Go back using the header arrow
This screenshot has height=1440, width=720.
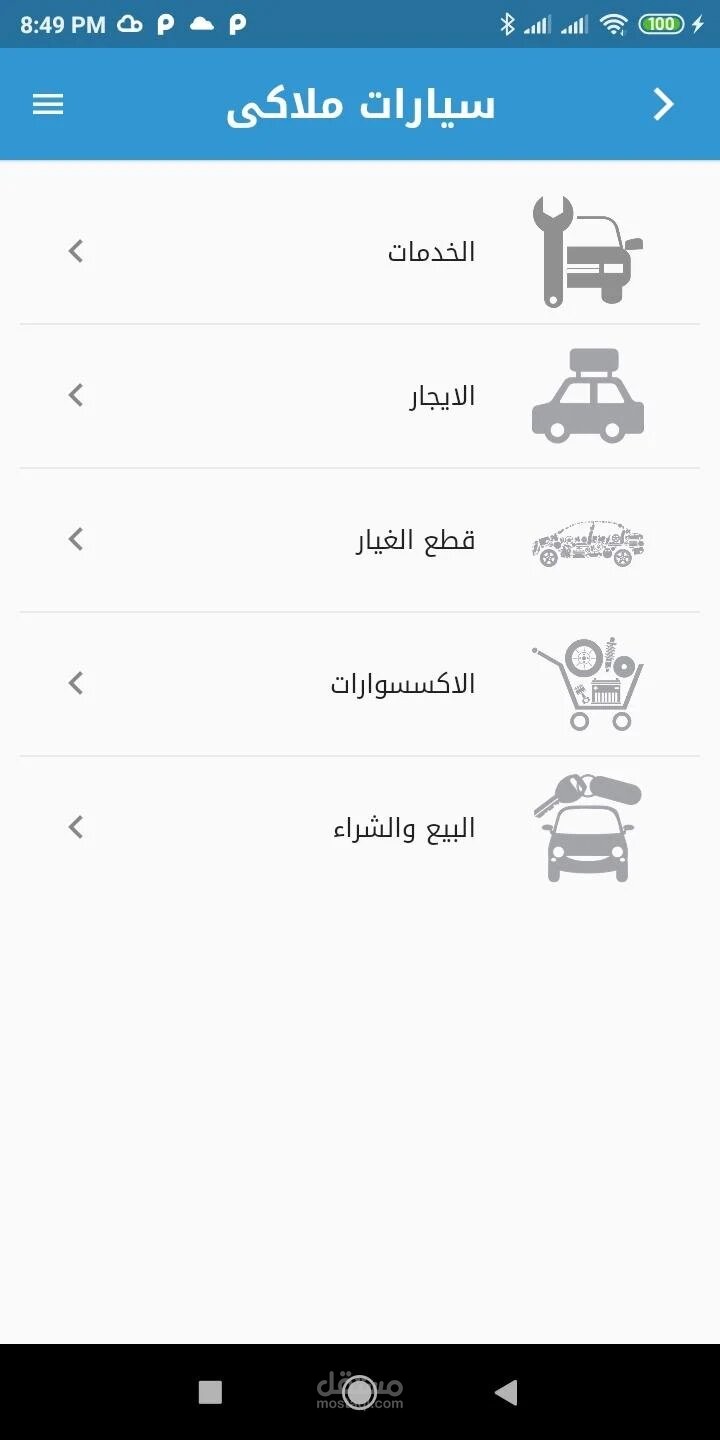(x=664, y=104)
